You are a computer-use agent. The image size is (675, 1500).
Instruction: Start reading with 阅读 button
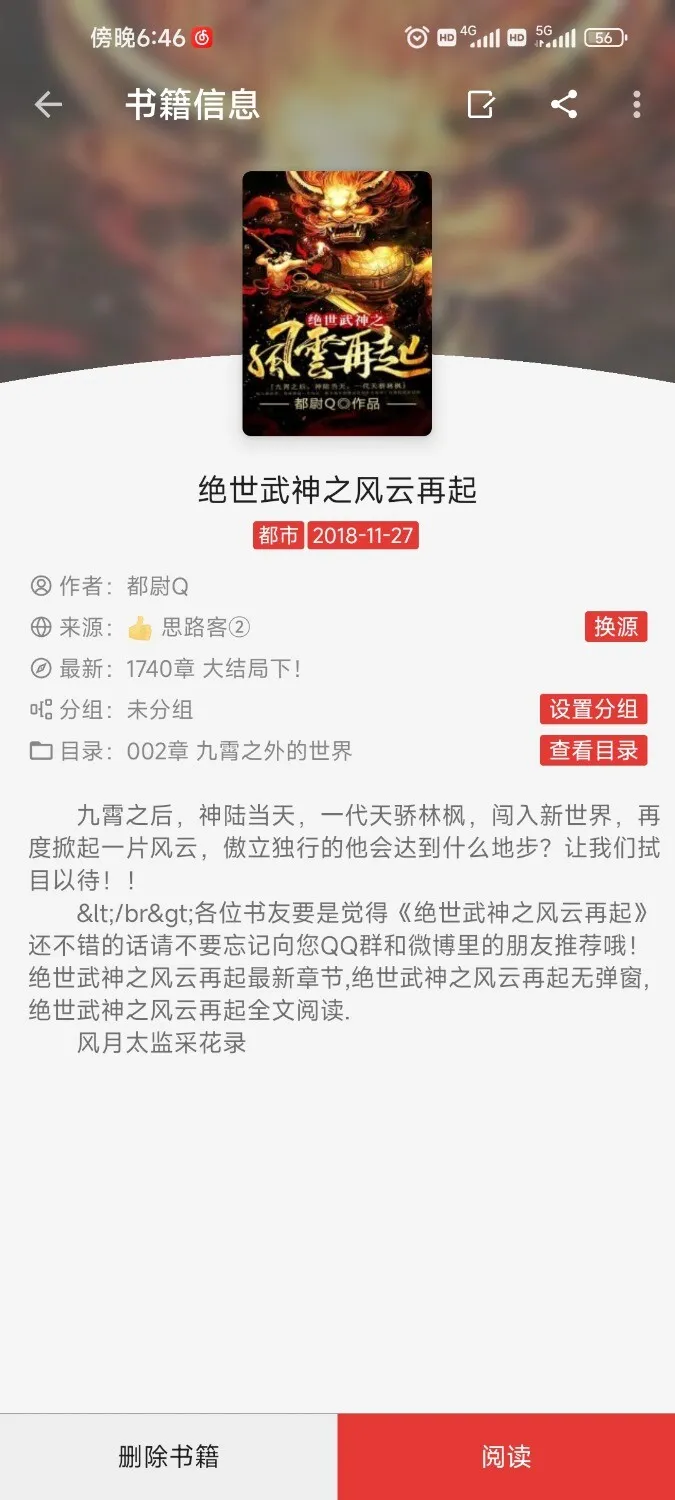tap(506, 1456)
